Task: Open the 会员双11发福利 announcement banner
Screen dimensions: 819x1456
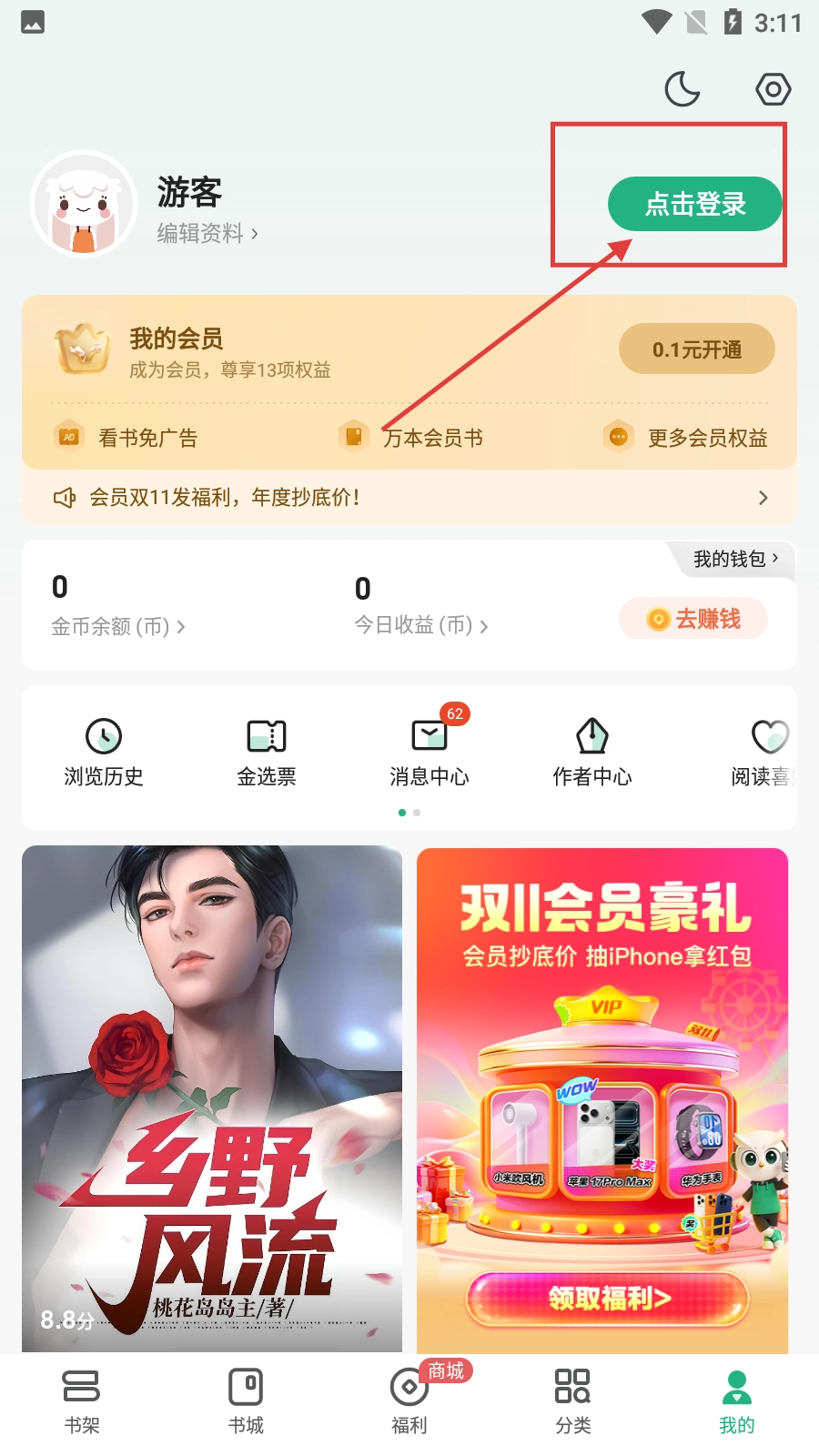Action: [409, 497]
